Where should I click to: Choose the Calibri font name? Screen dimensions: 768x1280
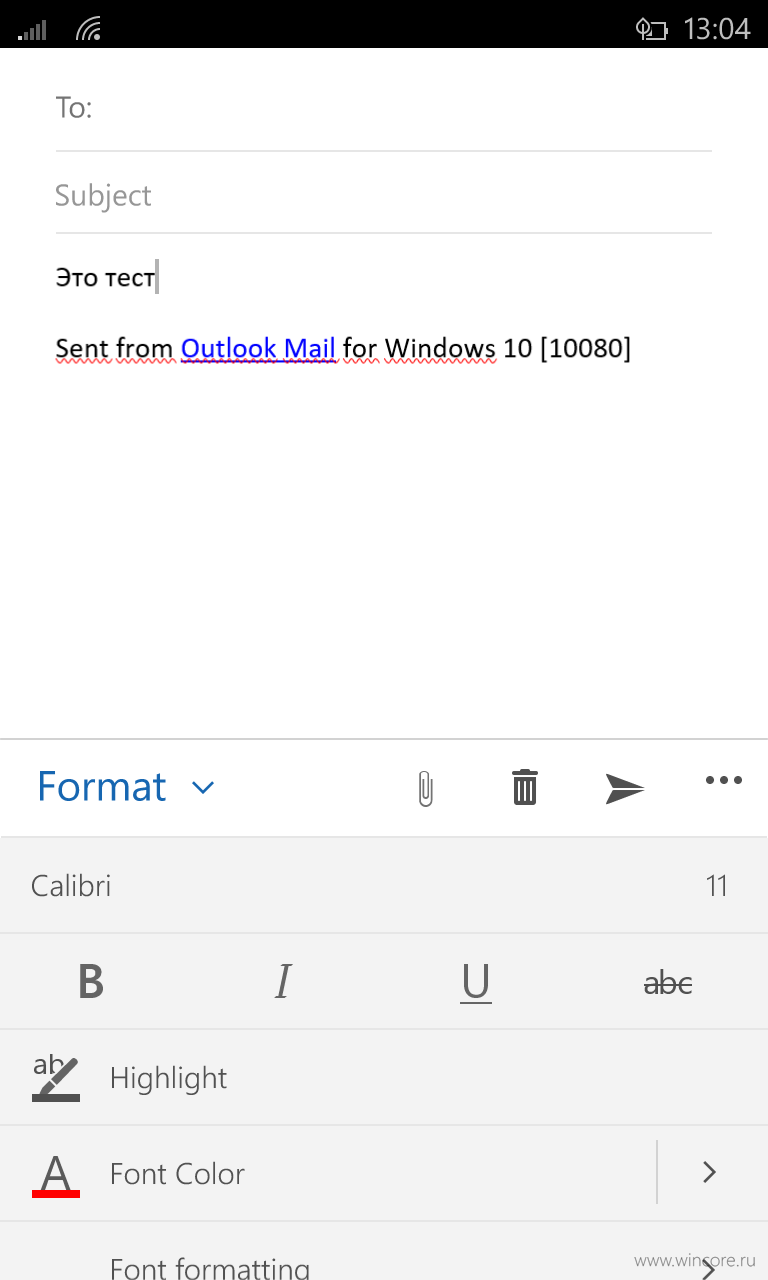coord(72,886)
